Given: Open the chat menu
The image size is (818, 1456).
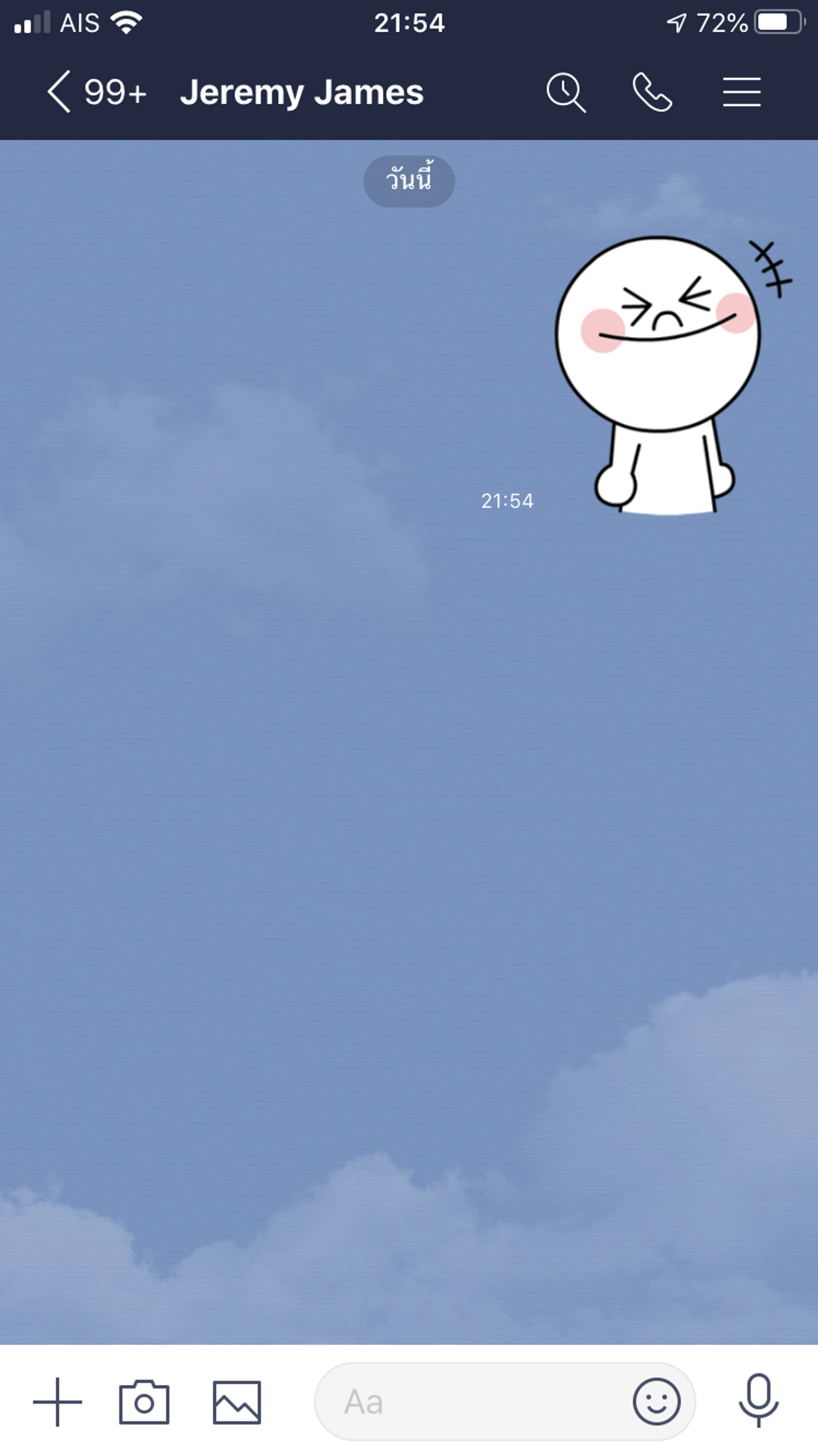Looking at the screenshot, I should pos(741,92).
